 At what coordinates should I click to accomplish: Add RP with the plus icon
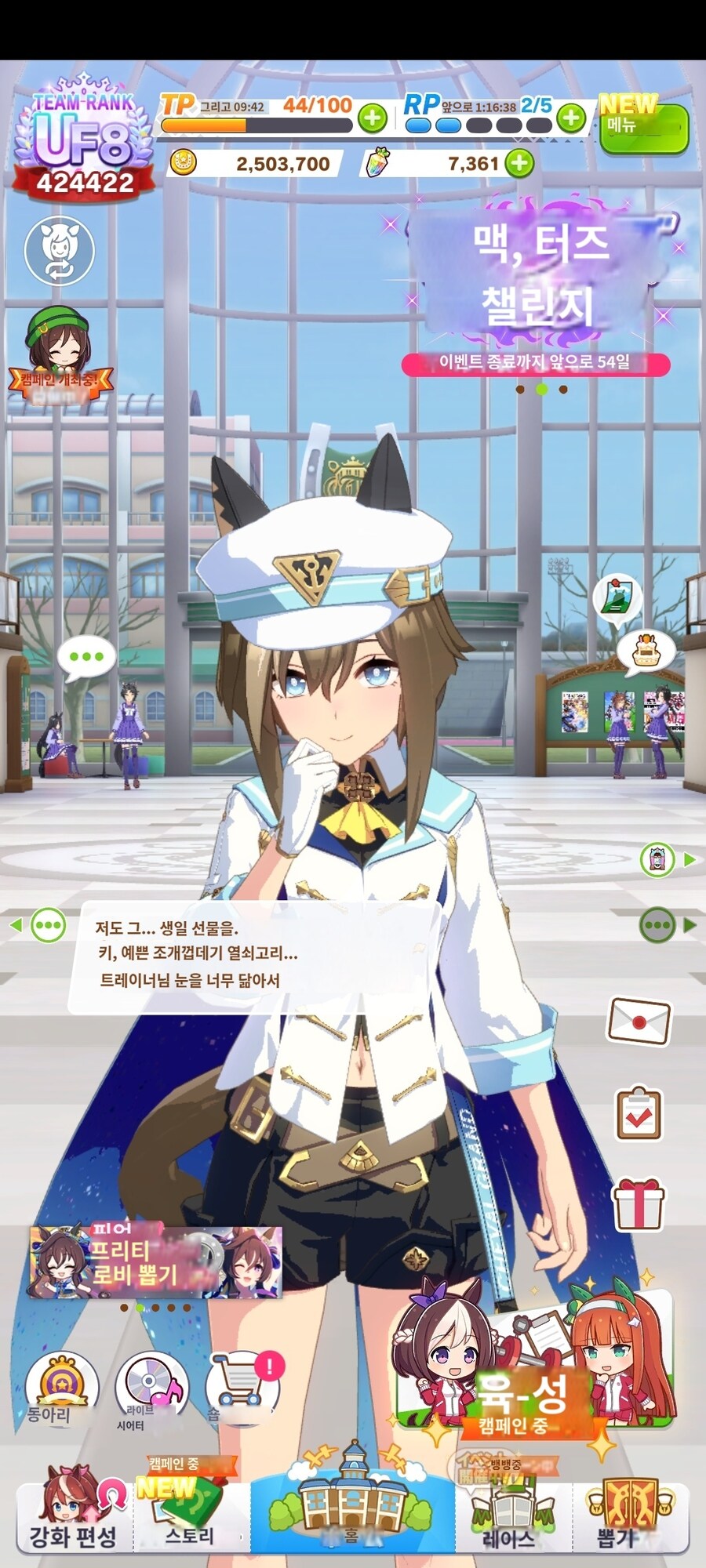(x=571, y=118)
